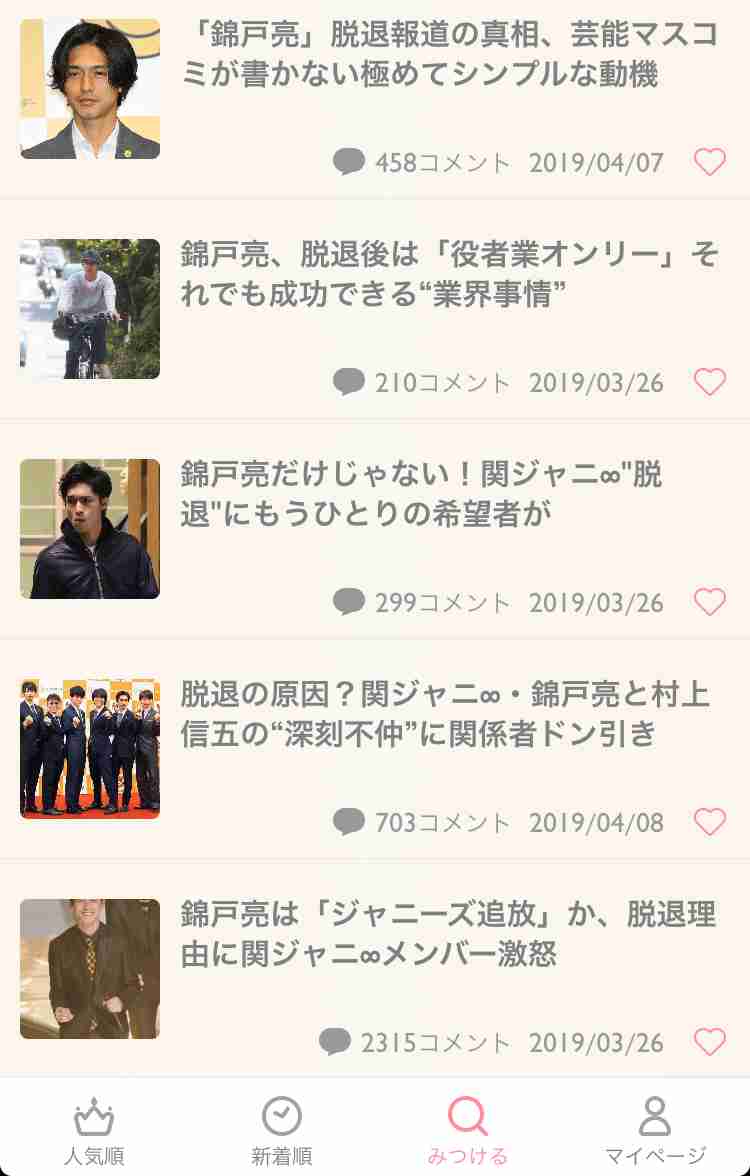
Task: Toggle the heart beside the 299コメント article
Action: pyautogui.click(x=710, y=601)
